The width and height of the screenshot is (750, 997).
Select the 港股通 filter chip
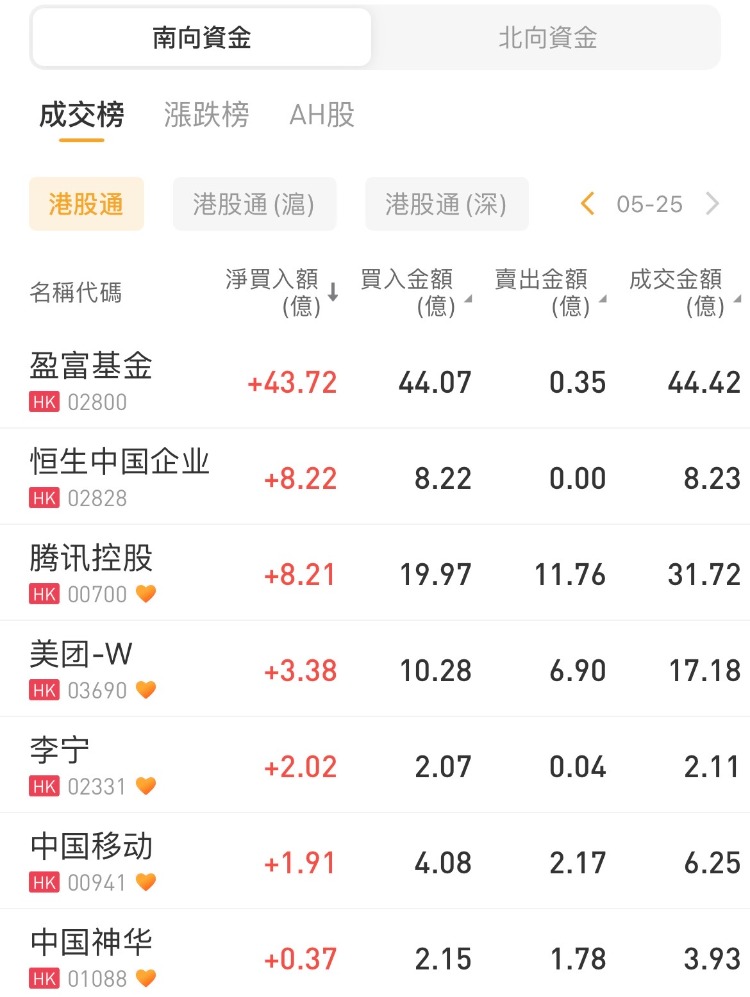coord(86,204)
